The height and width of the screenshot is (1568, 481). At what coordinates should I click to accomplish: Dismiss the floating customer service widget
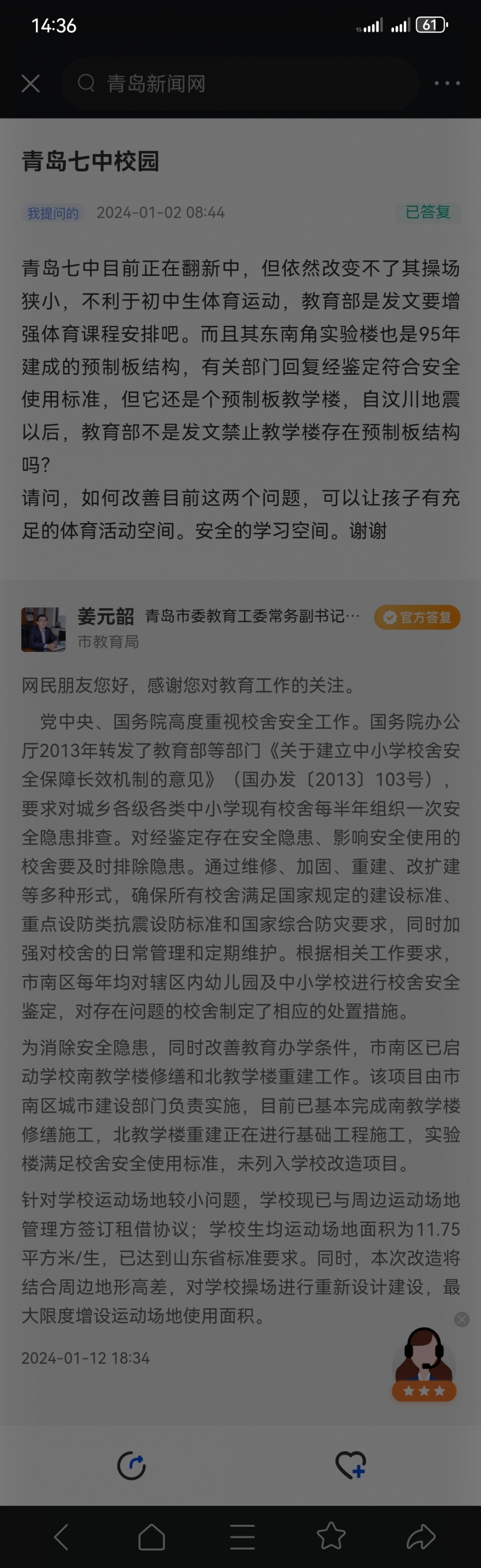pos(462,1319)
